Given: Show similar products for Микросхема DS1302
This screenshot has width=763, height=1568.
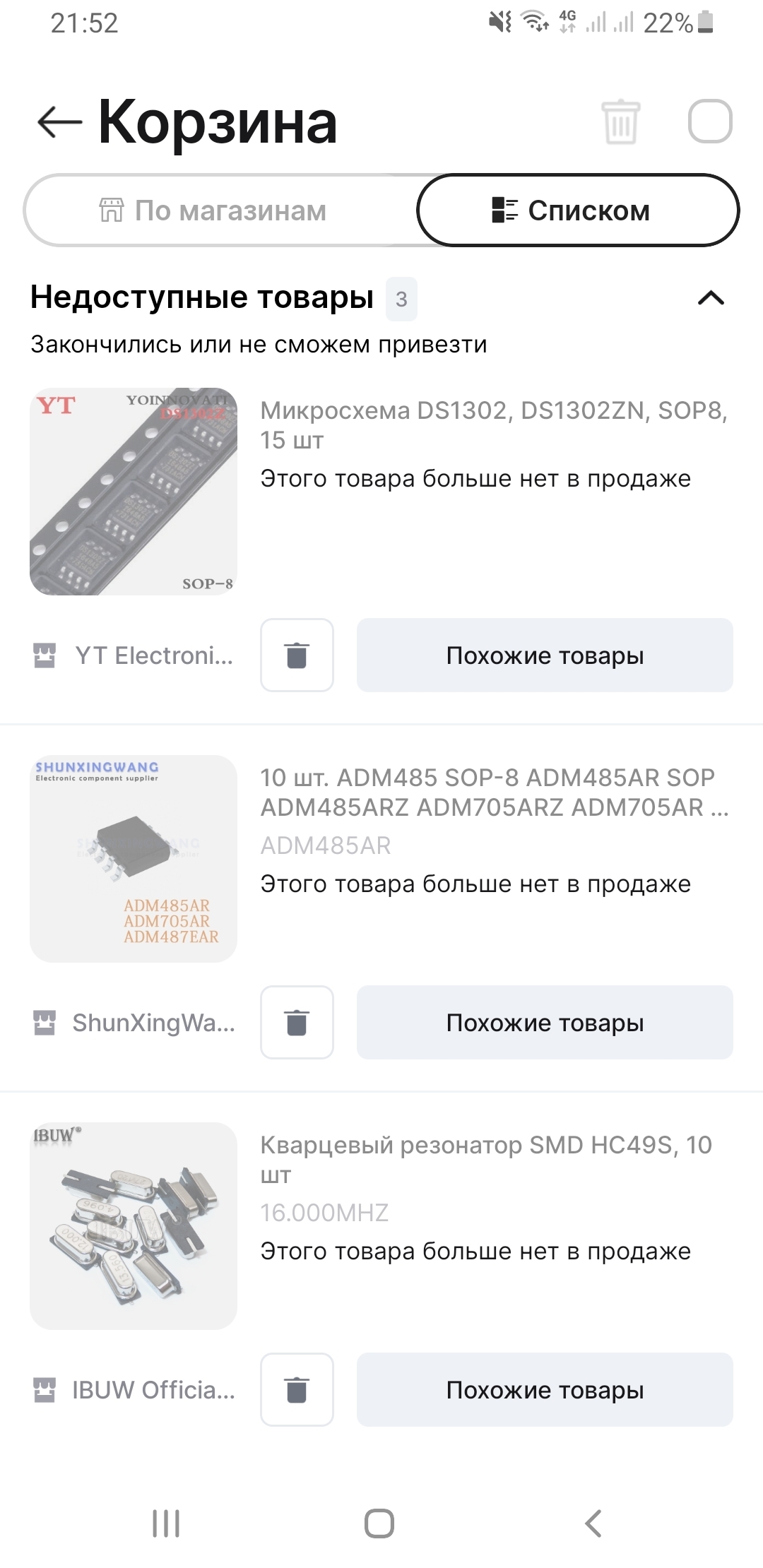Looking at the screenshot, I should (x=545, y=655).
